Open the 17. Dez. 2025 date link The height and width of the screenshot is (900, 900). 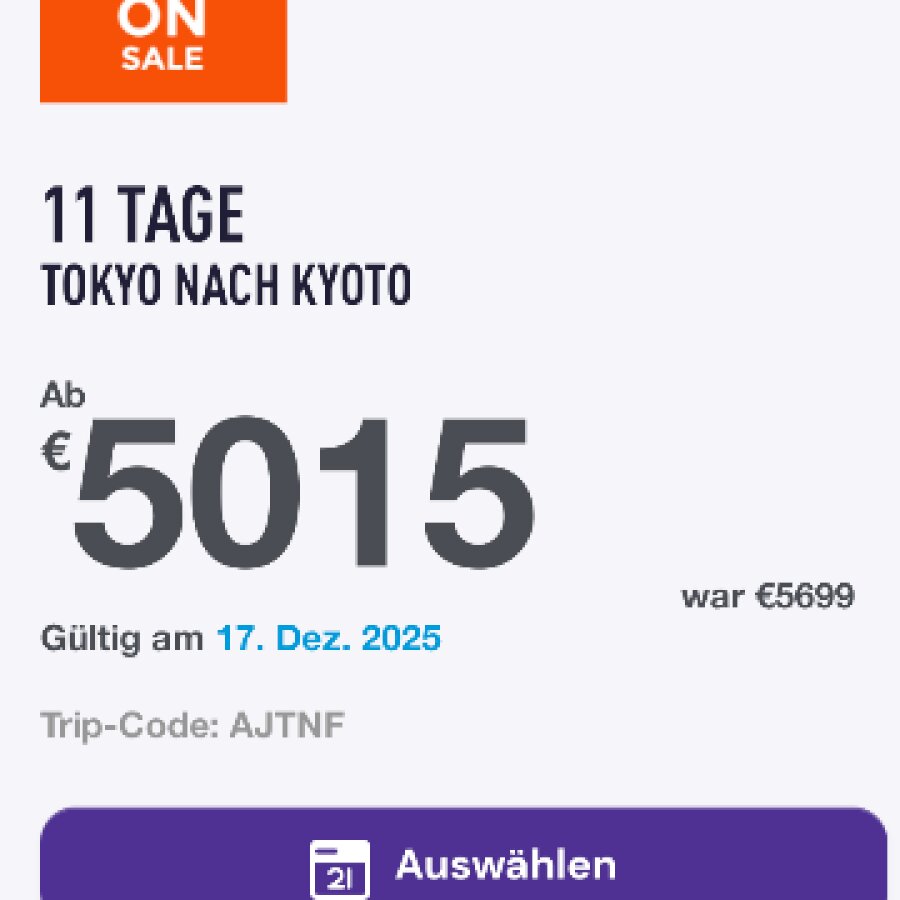328,638
